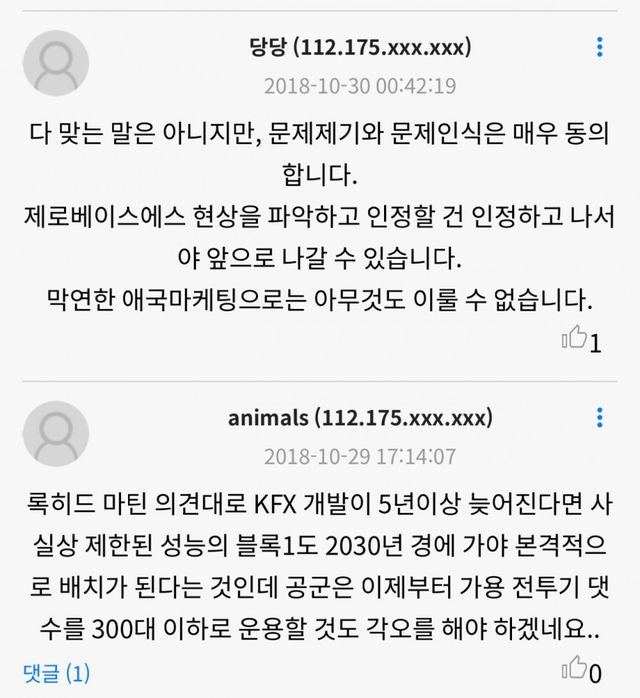The height and width of the screenshot is (698, 640).
Task: Like the comment by animals
Action: 575,669
